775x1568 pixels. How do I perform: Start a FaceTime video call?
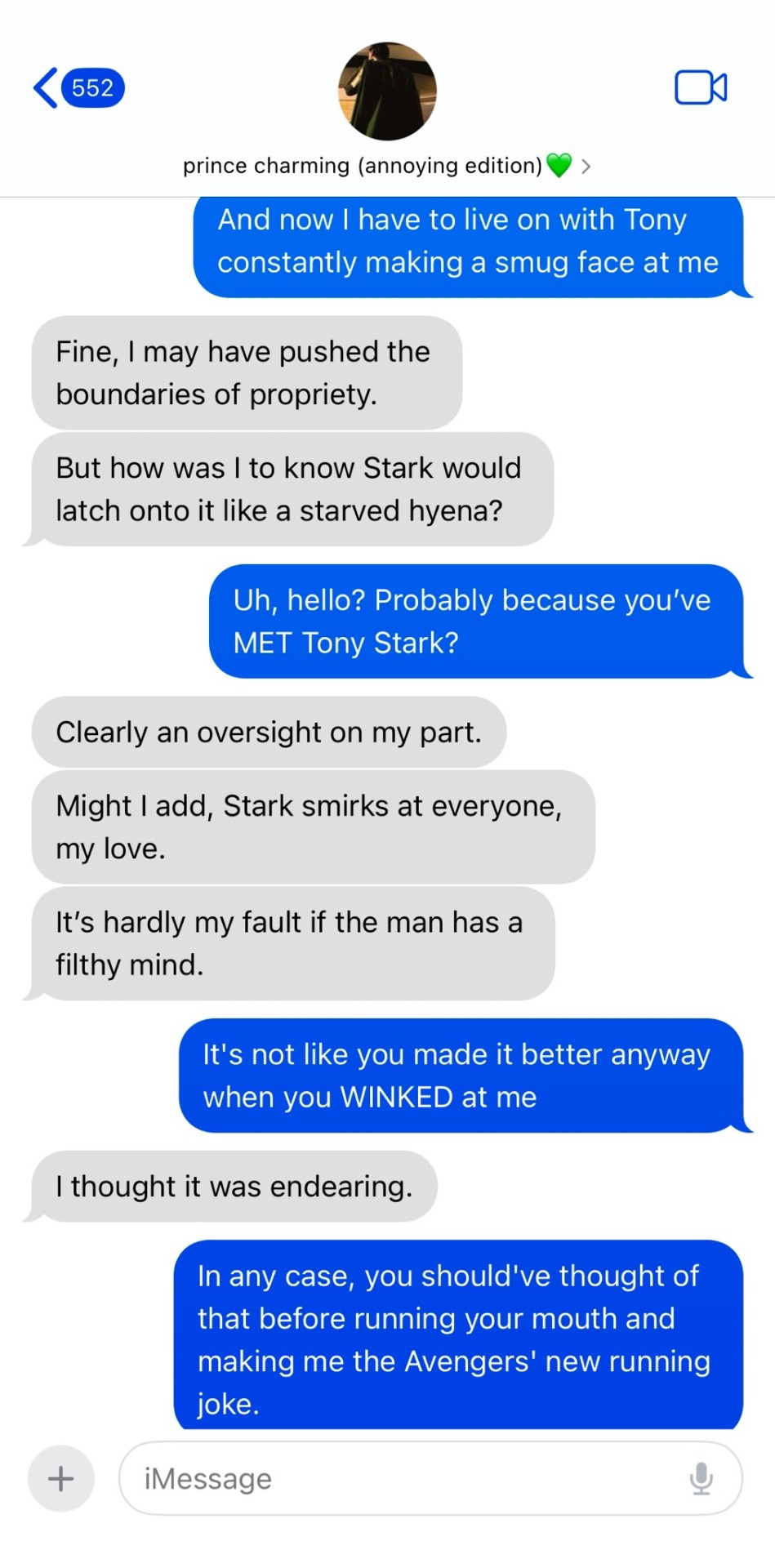pos(700,88)
